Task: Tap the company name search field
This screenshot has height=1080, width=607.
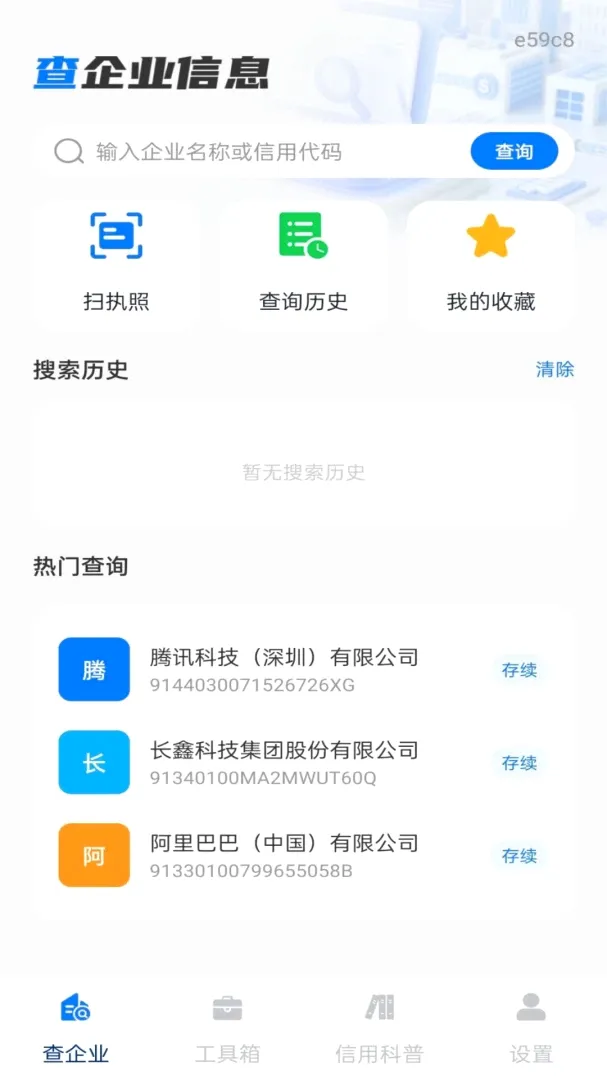Action: point(262,152)
